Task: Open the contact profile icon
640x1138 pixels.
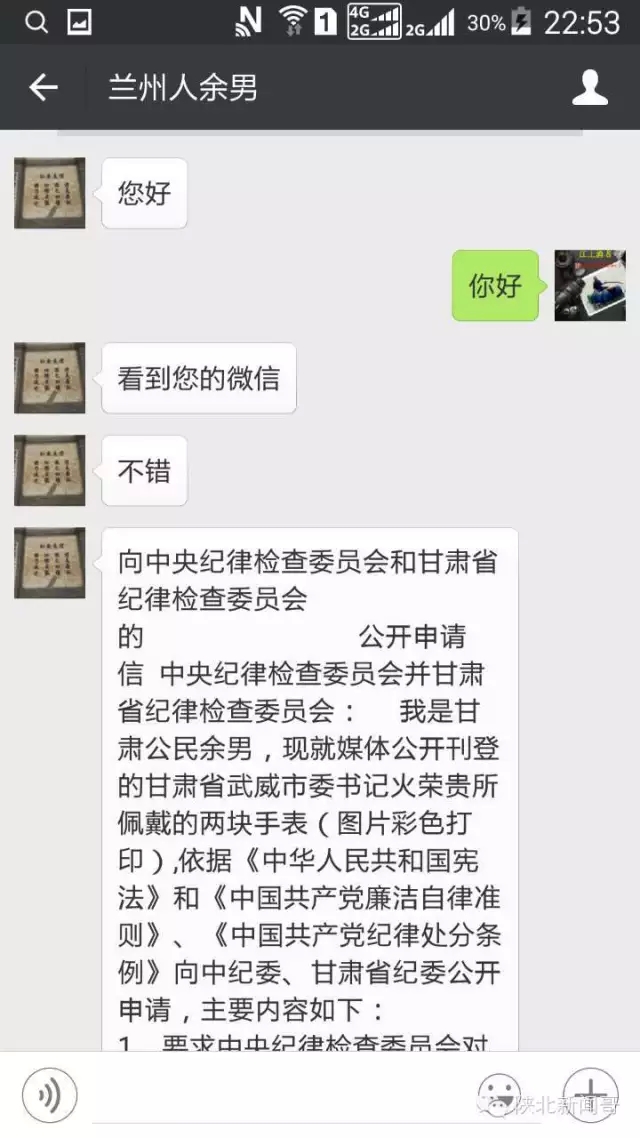Action: (x=590, y=88)
